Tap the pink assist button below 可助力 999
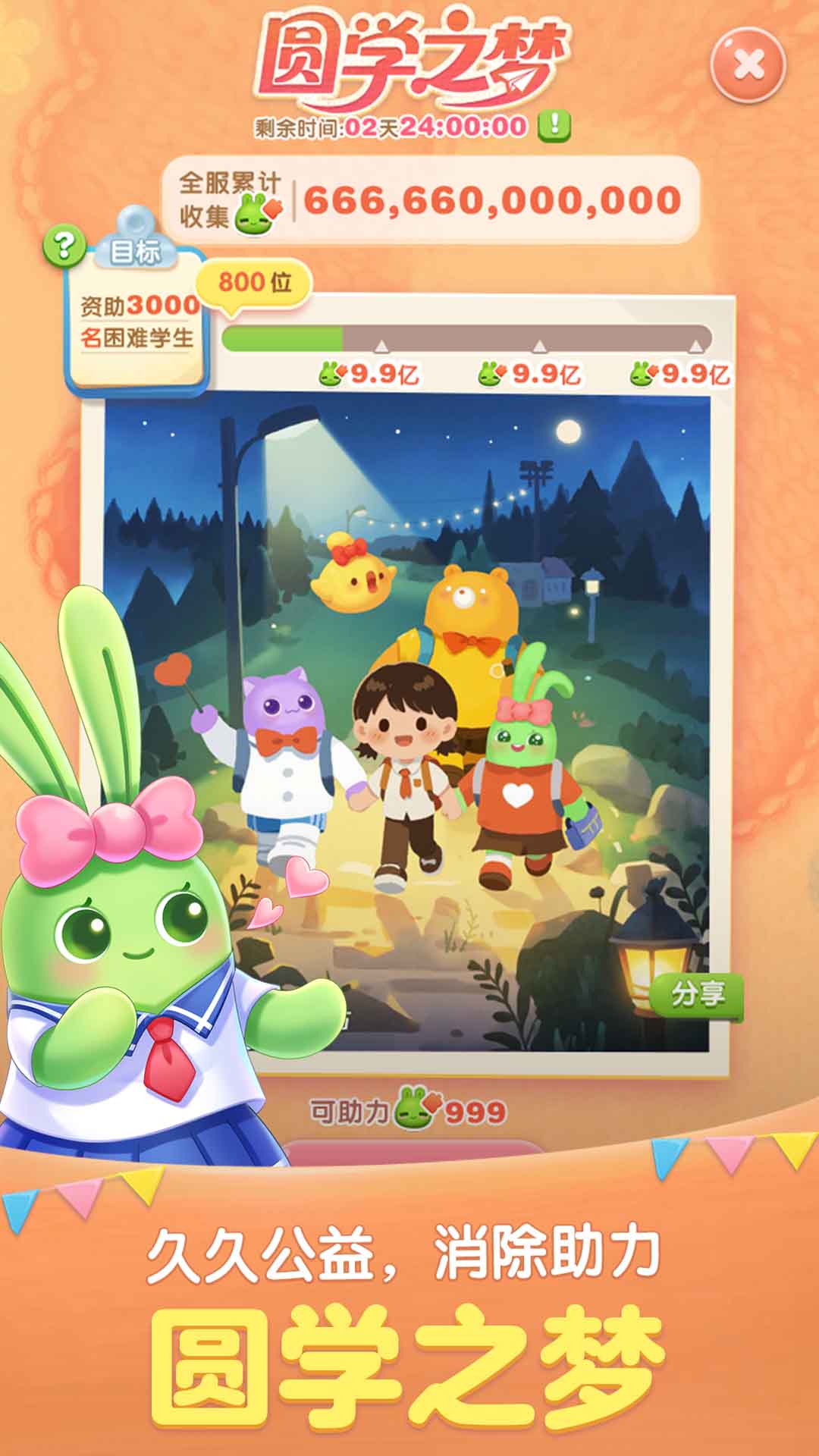 point(409,1149)
